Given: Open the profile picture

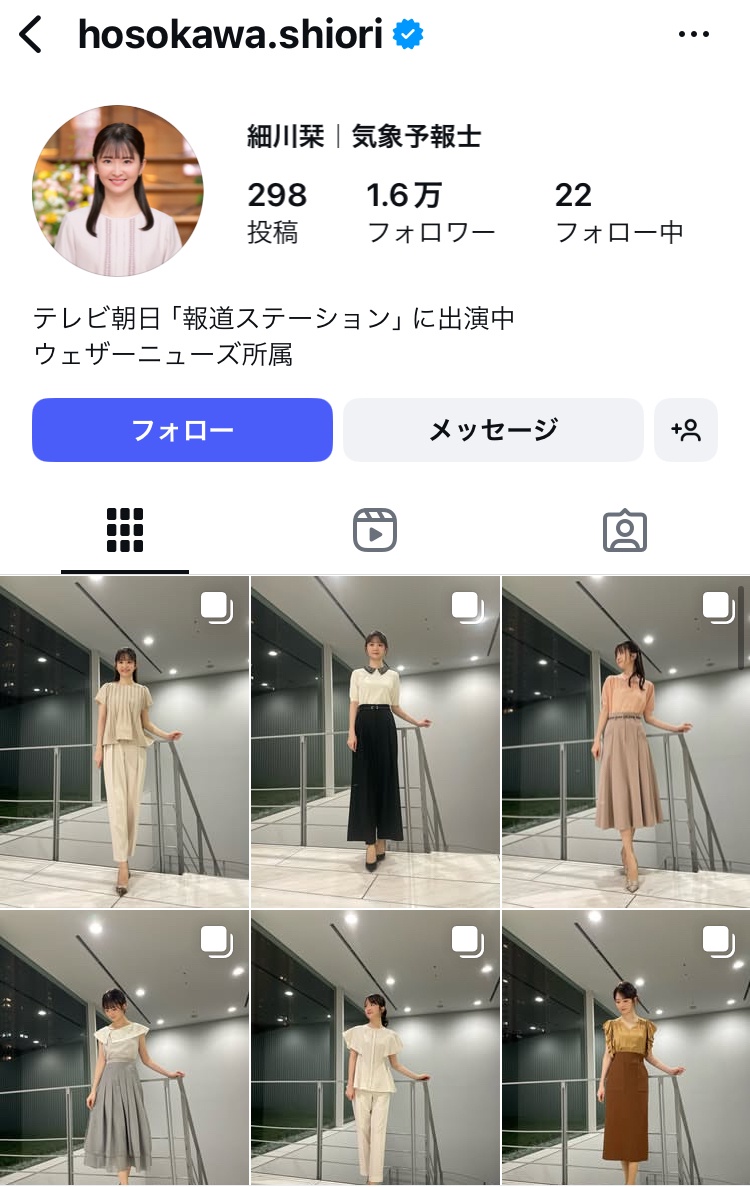Looking at the screenshot, I should click(x=117, y=191).
